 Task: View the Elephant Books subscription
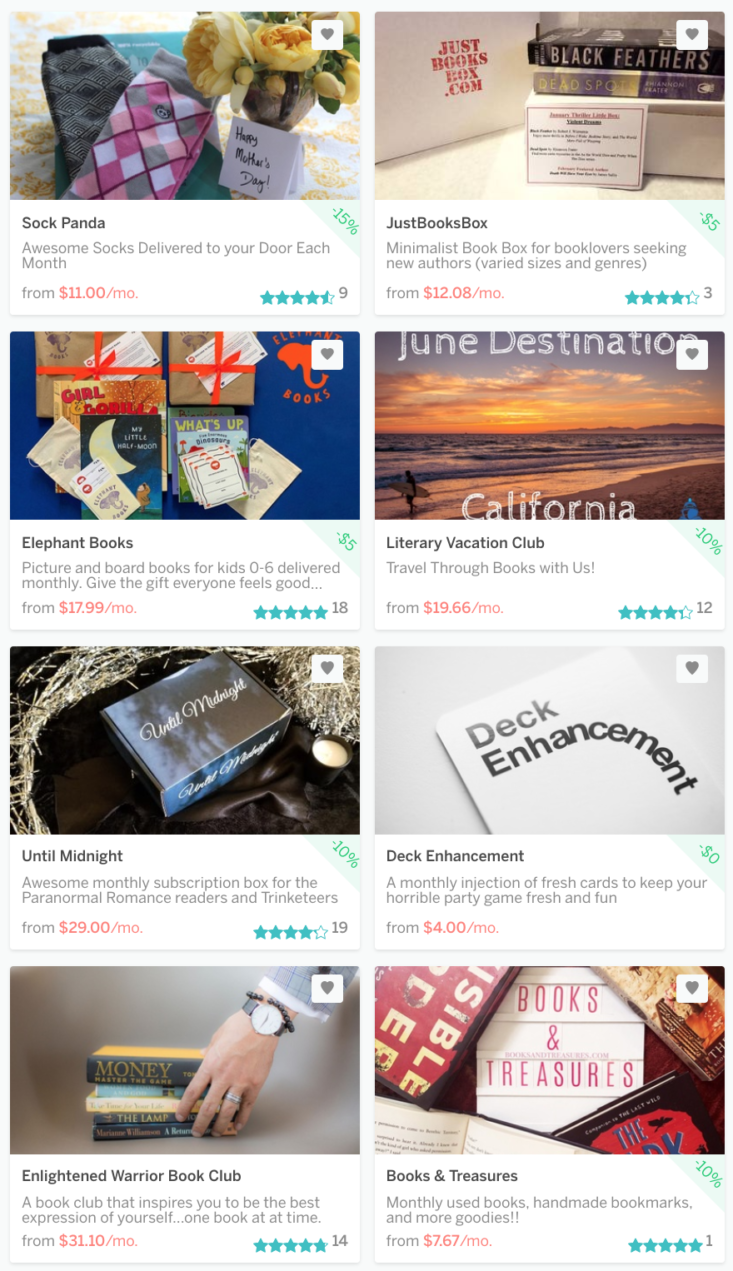tap(77, 543)
